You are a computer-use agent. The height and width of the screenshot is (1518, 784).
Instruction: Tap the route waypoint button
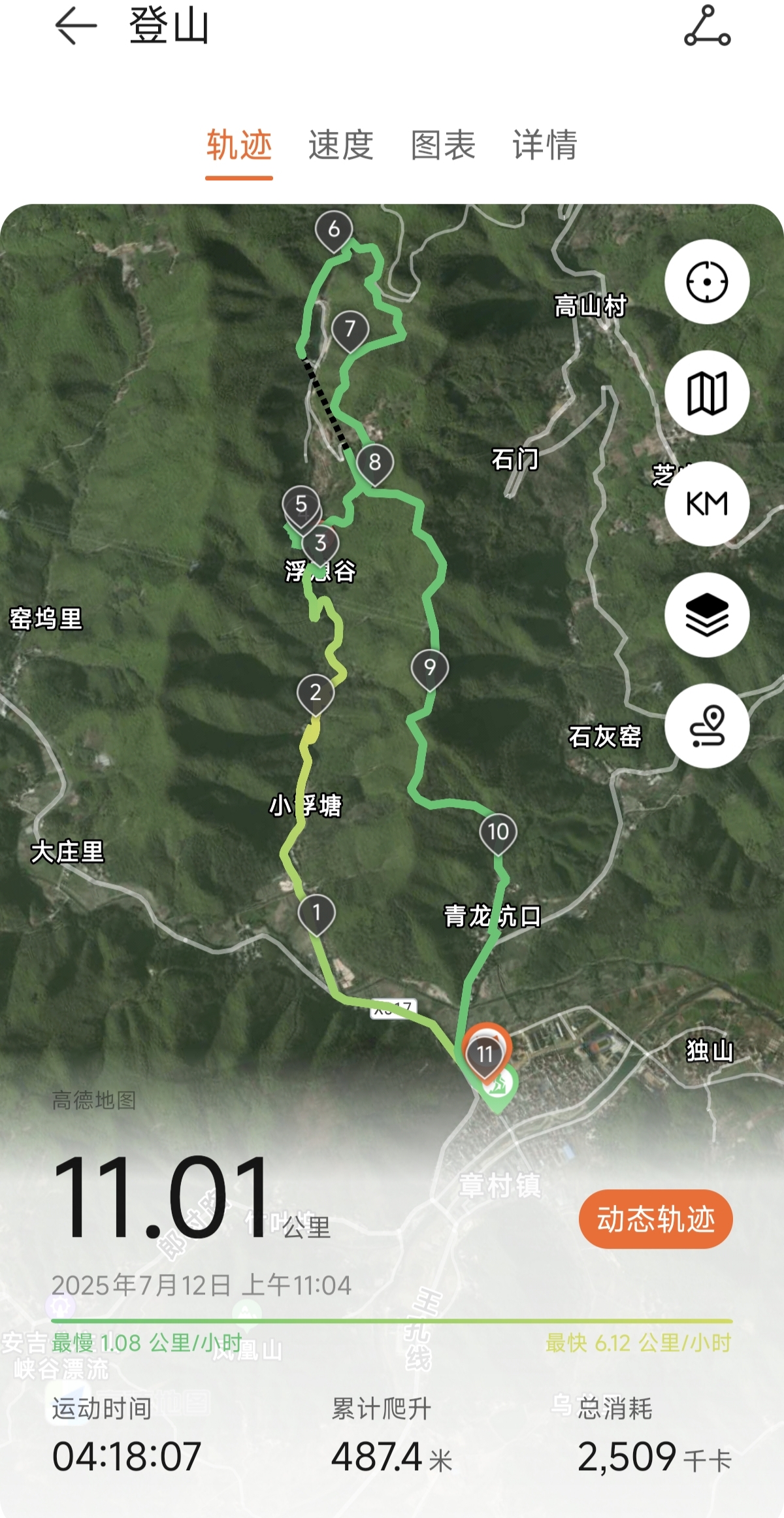tap(707, 726)
